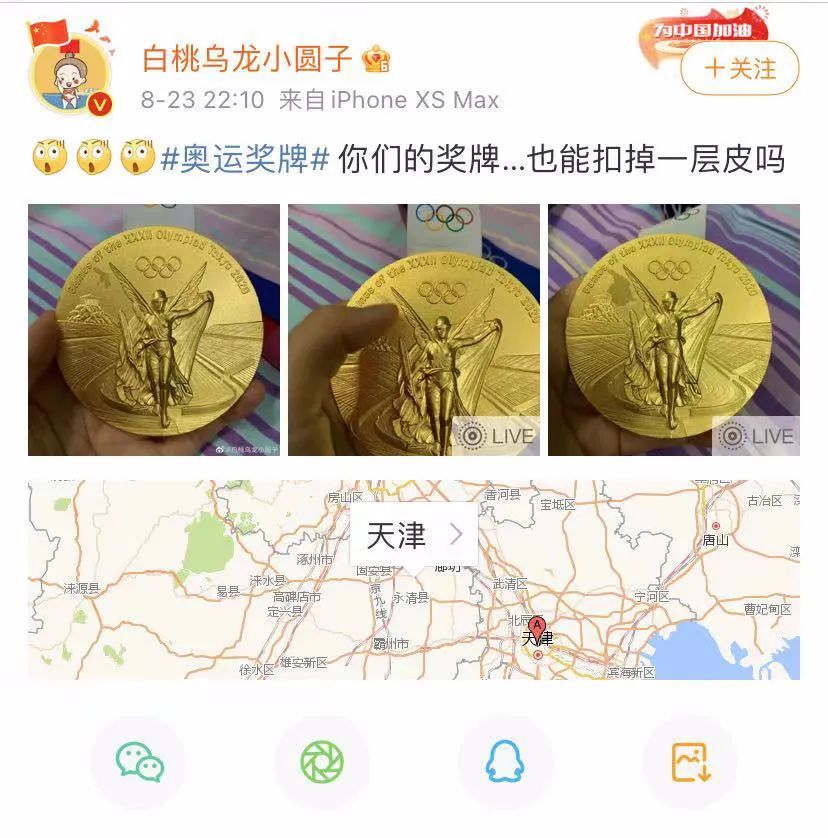Save the post as an image
This screenshot has height=838, width=828.
pos(690,762)
